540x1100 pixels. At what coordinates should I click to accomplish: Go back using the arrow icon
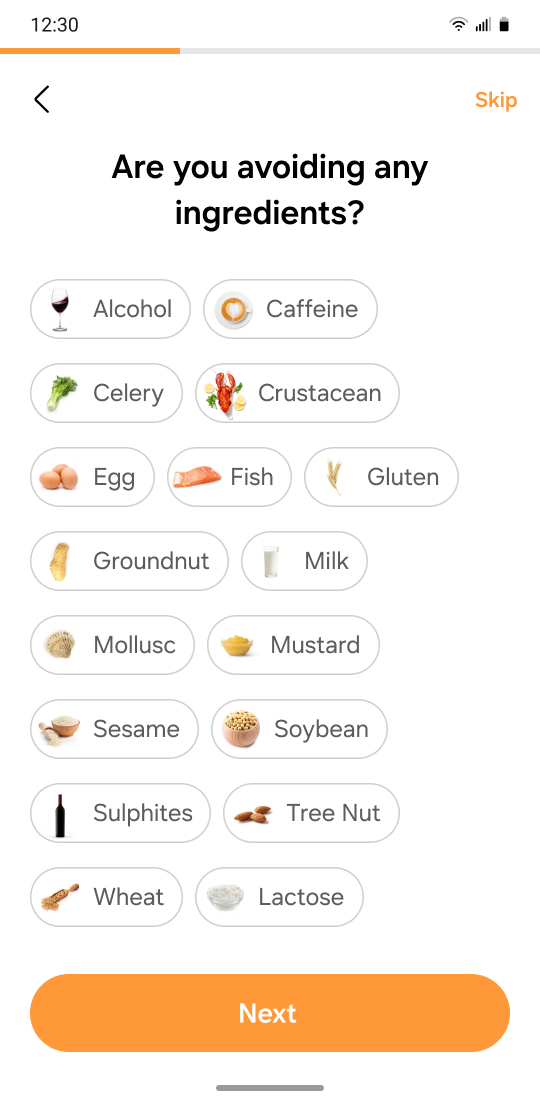point(42,100)
